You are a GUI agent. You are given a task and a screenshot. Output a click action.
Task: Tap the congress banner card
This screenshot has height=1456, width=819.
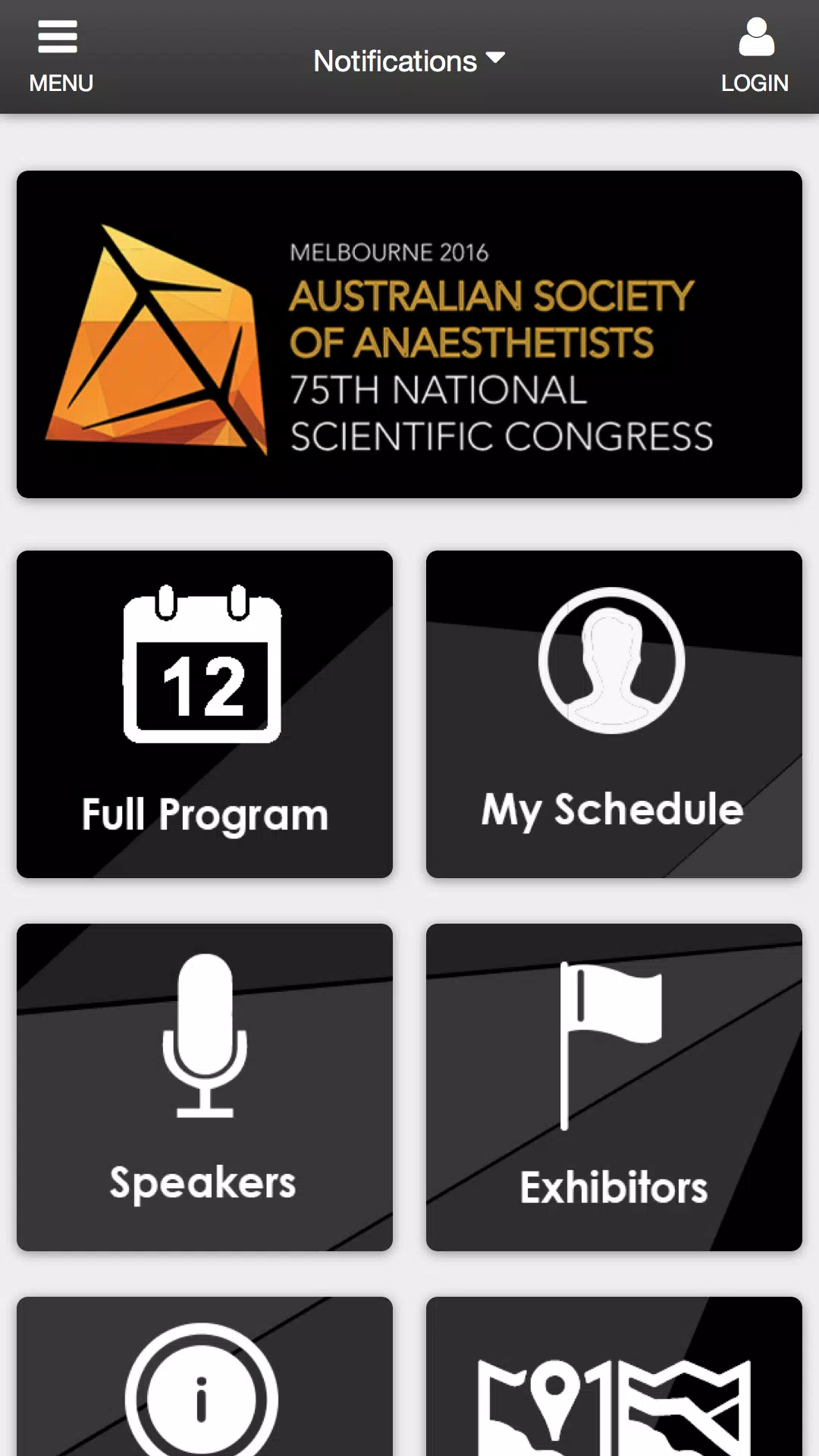pos(409,334)
